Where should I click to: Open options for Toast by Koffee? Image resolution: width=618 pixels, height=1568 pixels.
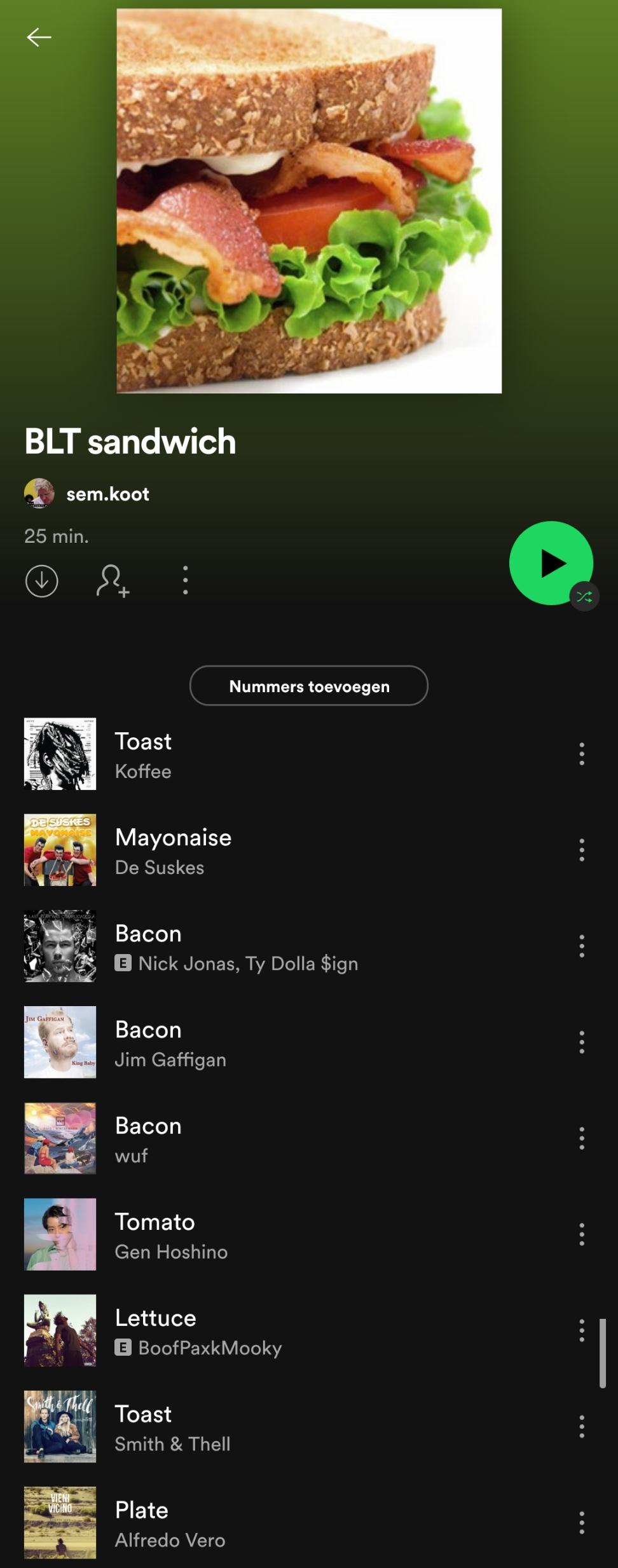(x=582, y=754)
